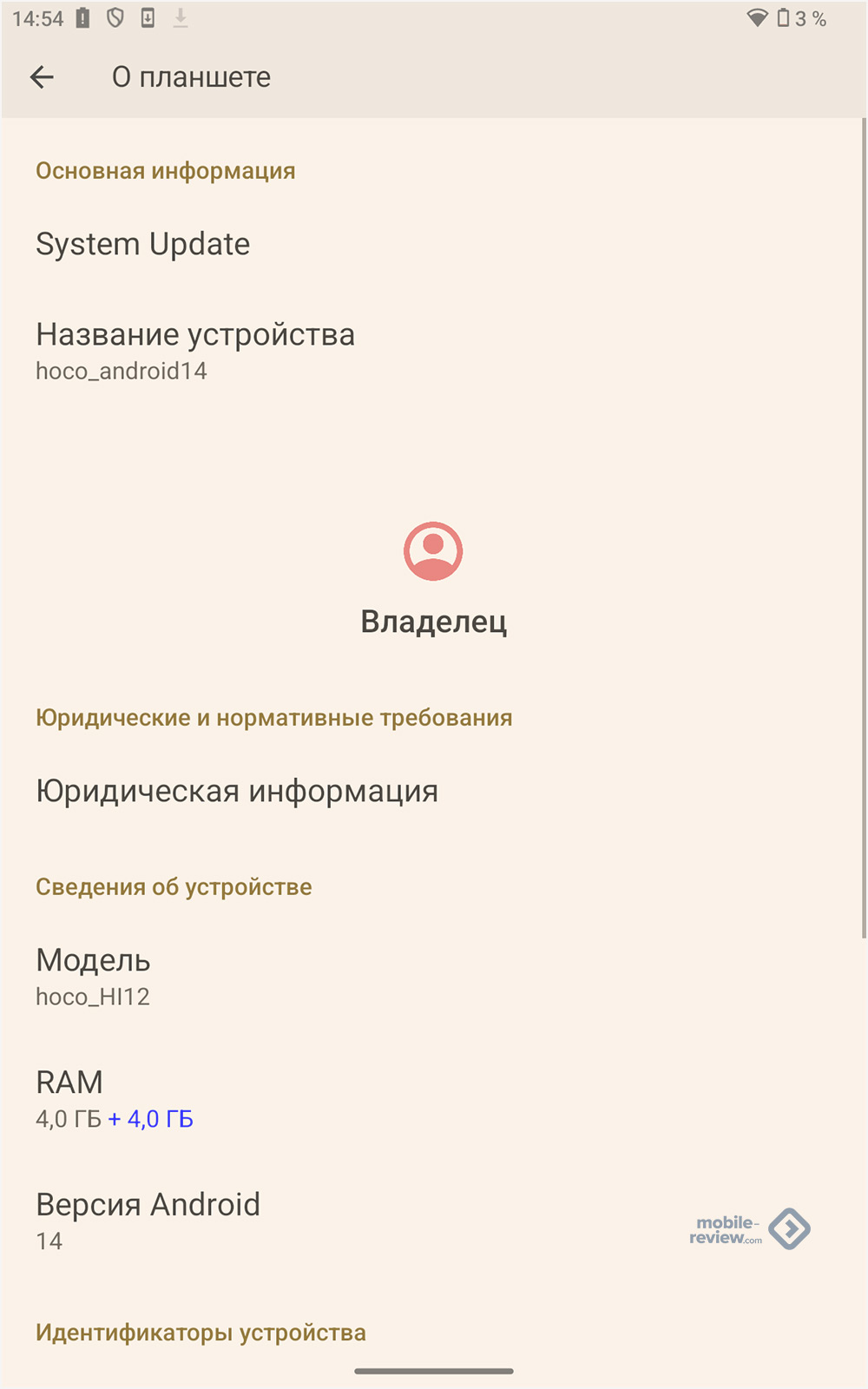Edit Название устройства hoco_android14
868x1389 pixels.
coord(195,352)
